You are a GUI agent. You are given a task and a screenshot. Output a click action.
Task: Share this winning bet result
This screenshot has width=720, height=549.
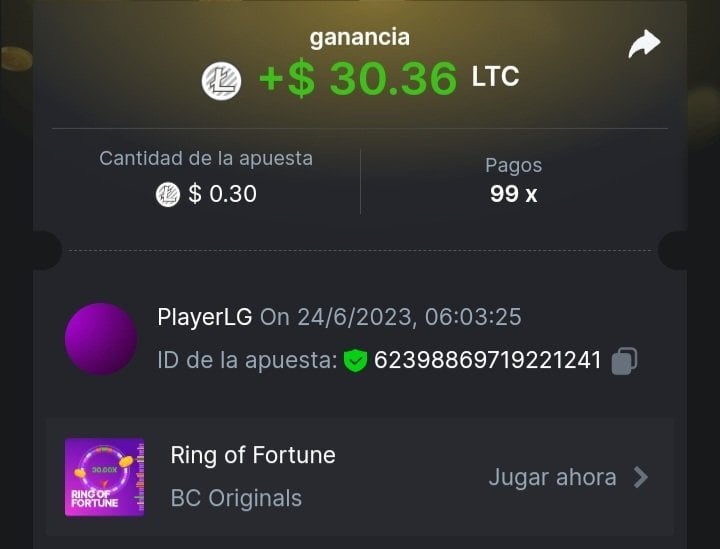[644, 44]
